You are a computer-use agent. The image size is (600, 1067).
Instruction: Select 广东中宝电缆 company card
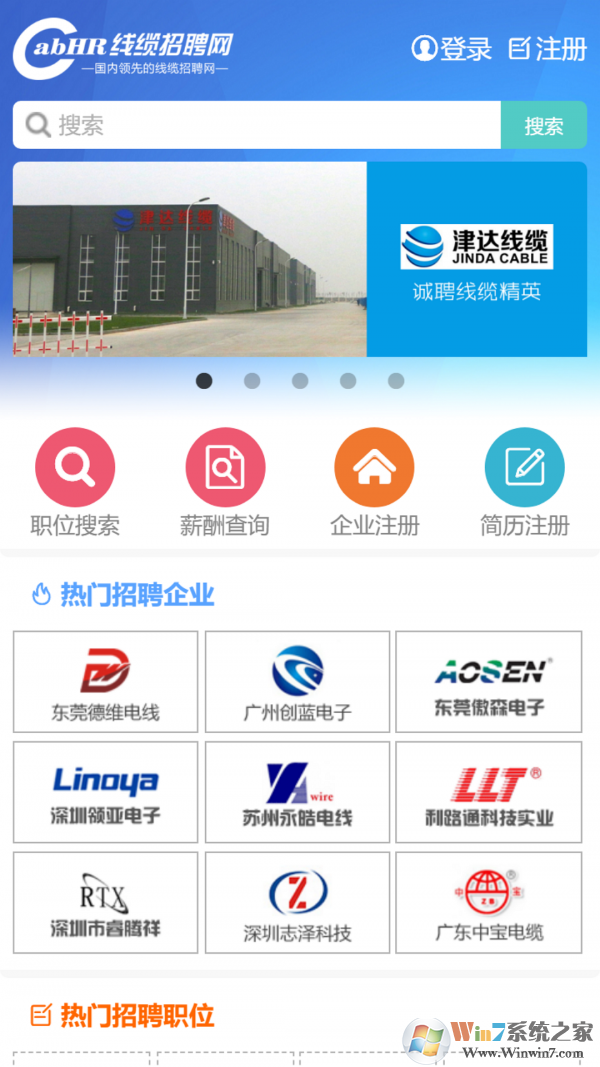tap(489, 902)
